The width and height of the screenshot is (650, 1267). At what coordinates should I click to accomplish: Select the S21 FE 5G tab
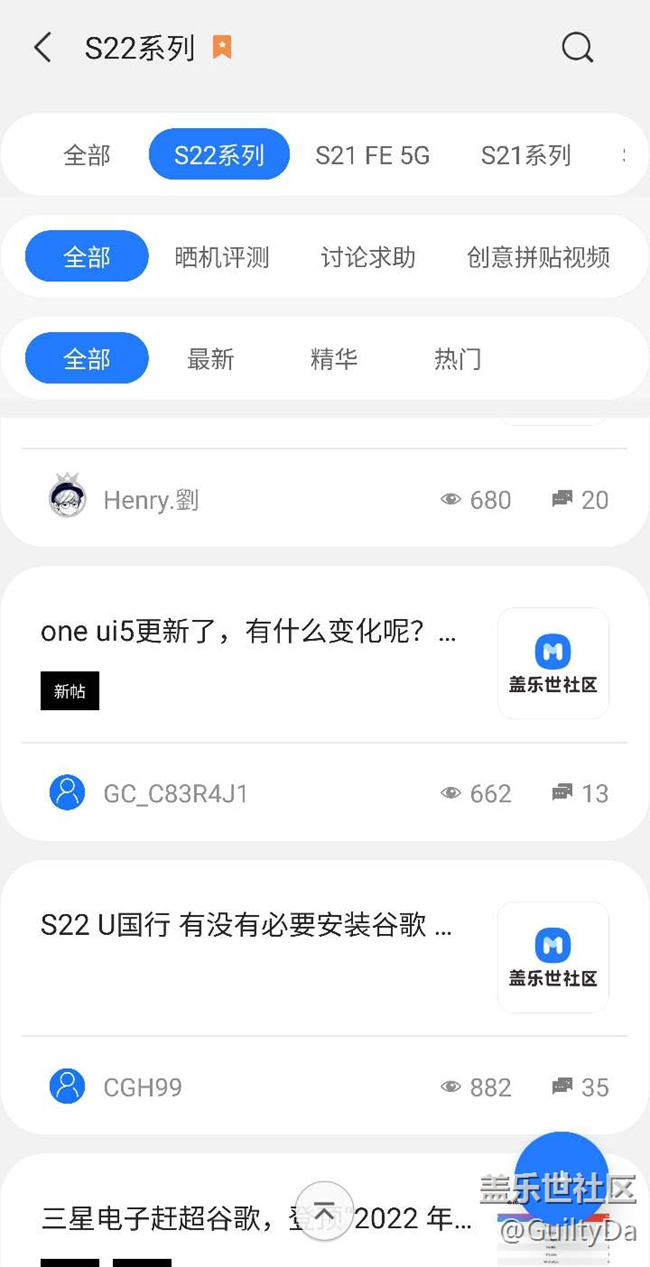click(x=372, y=155)
